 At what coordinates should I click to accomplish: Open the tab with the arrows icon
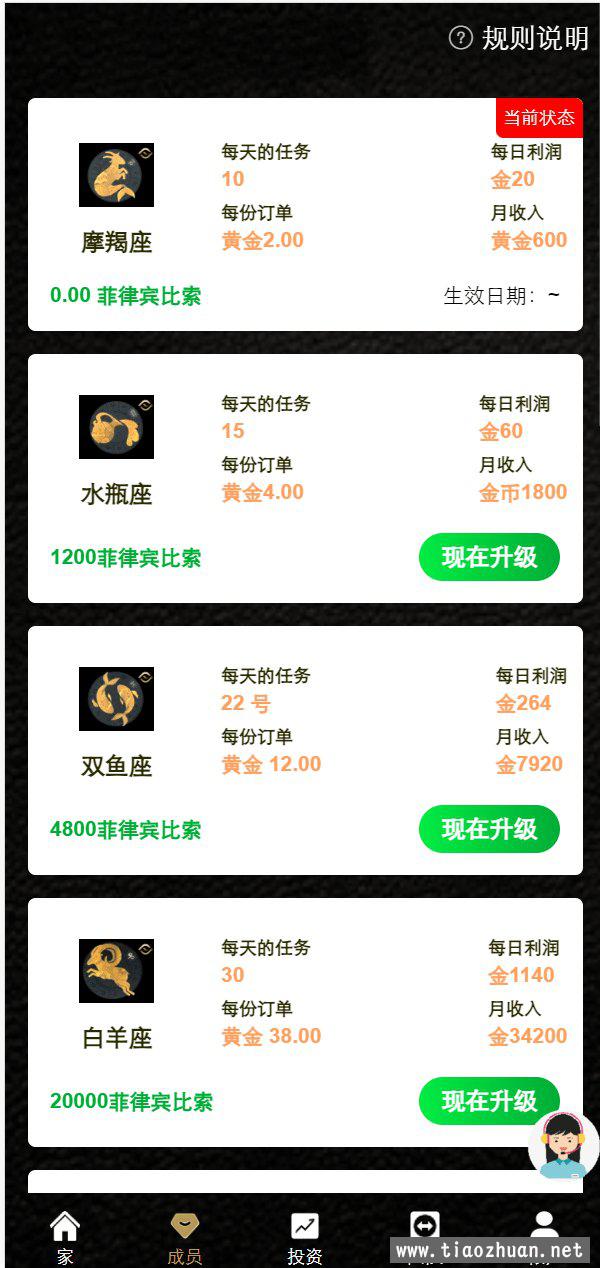pyautogui.click(x=424, y=1228)
